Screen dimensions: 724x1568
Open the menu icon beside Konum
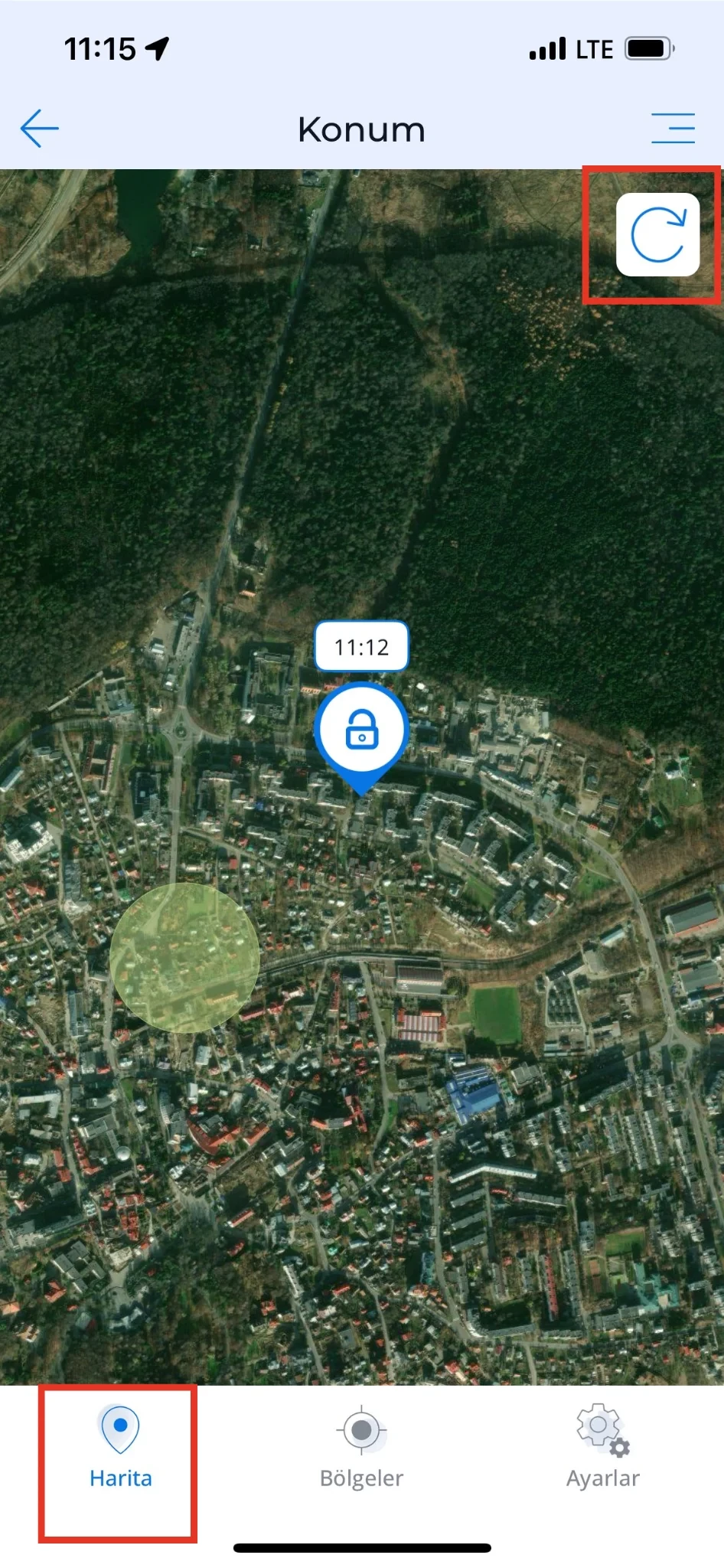673,128
